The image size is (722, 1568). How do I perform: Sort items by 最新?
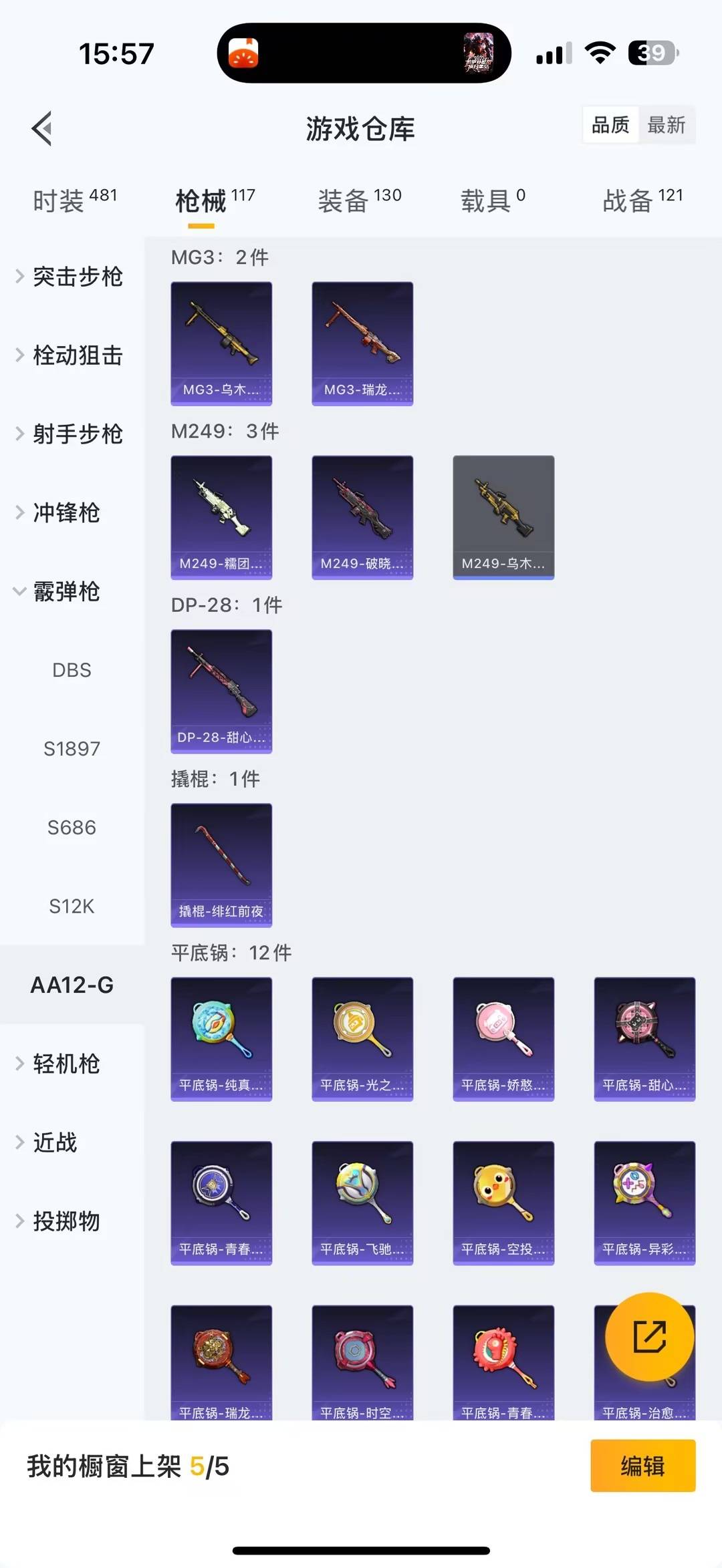click(666, 125)
